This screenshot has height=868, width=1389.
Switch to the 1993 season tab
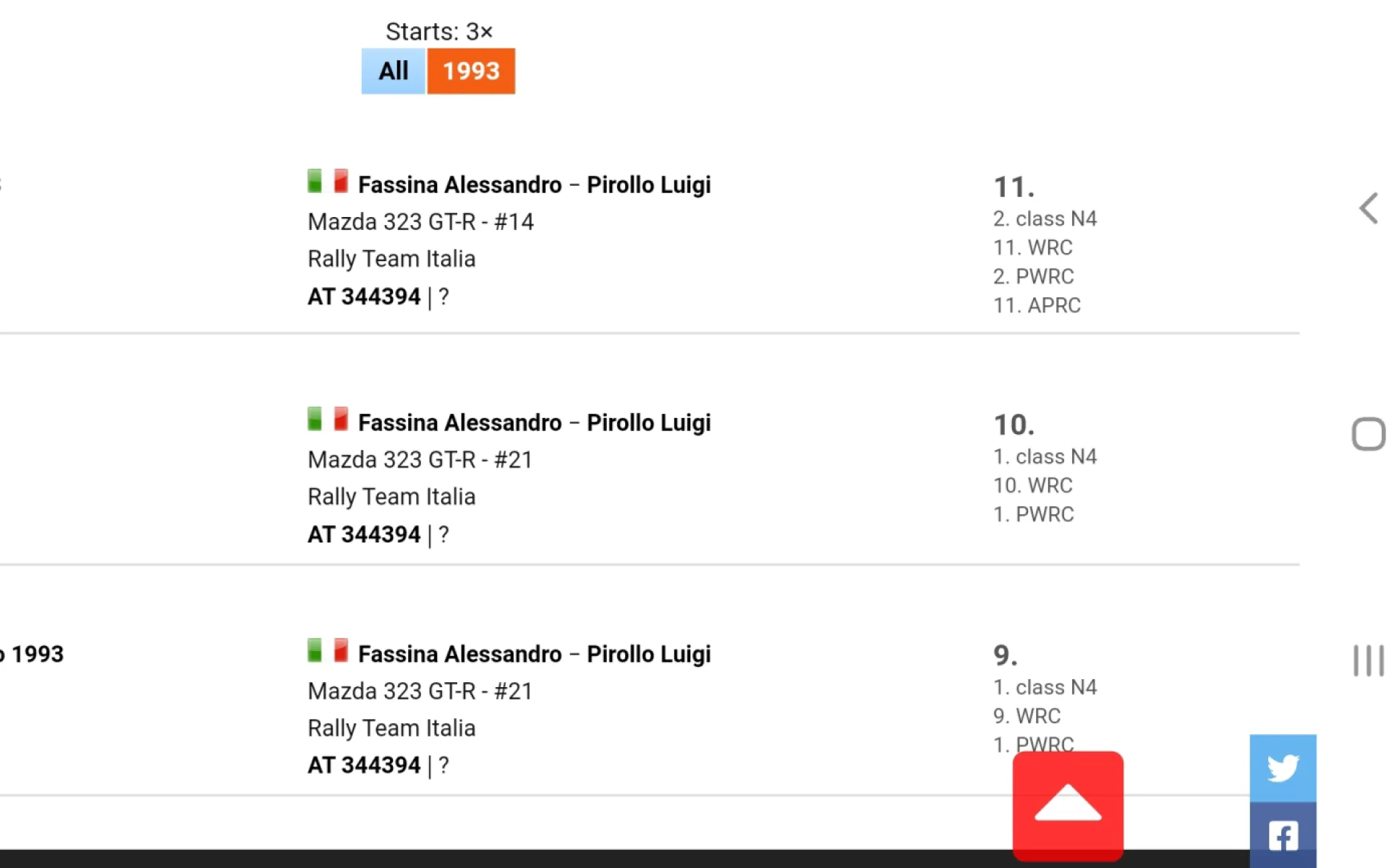[x=471, y=71]
